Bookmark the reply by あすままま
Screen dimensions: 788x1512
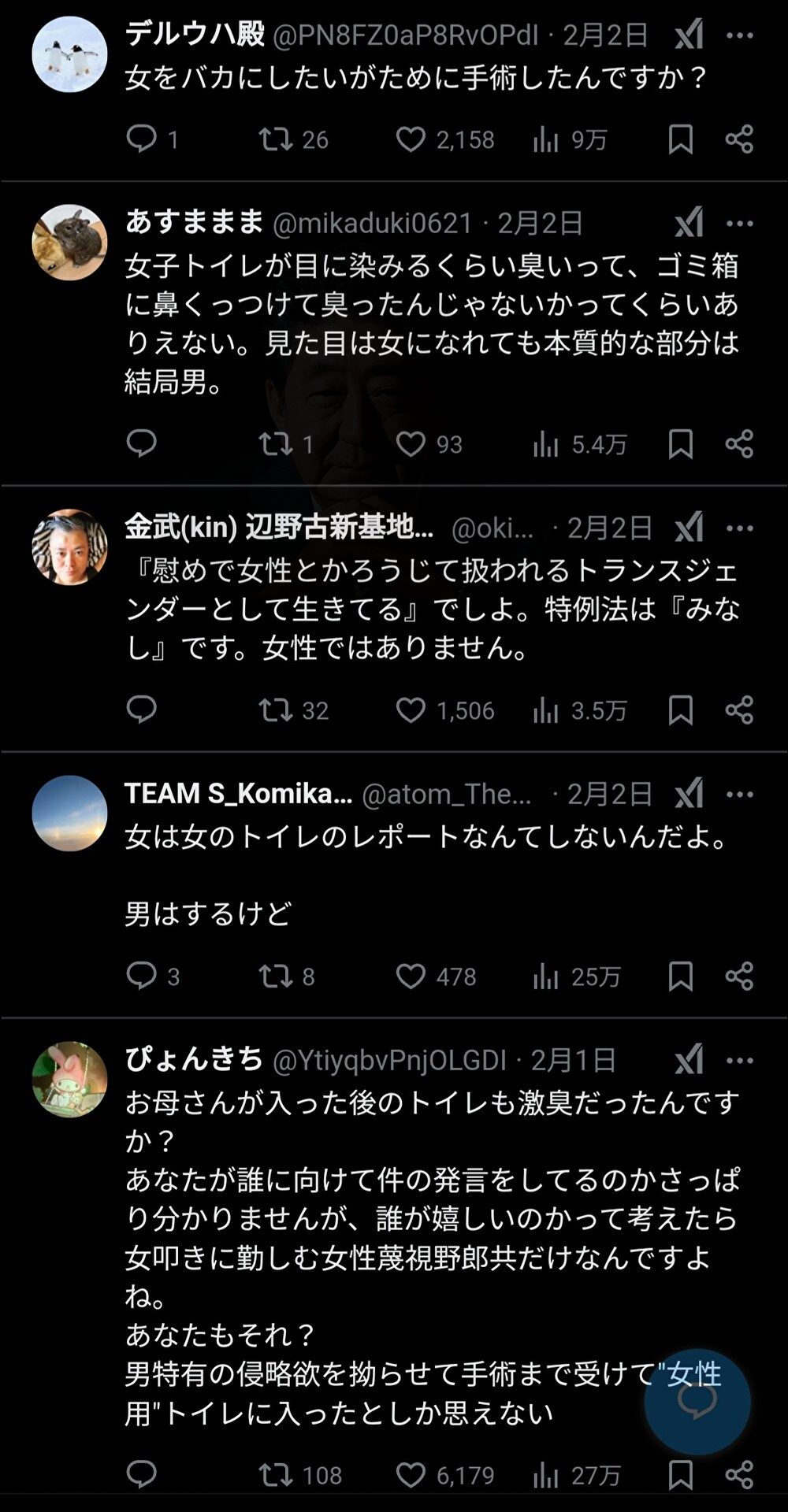point(680,444)
